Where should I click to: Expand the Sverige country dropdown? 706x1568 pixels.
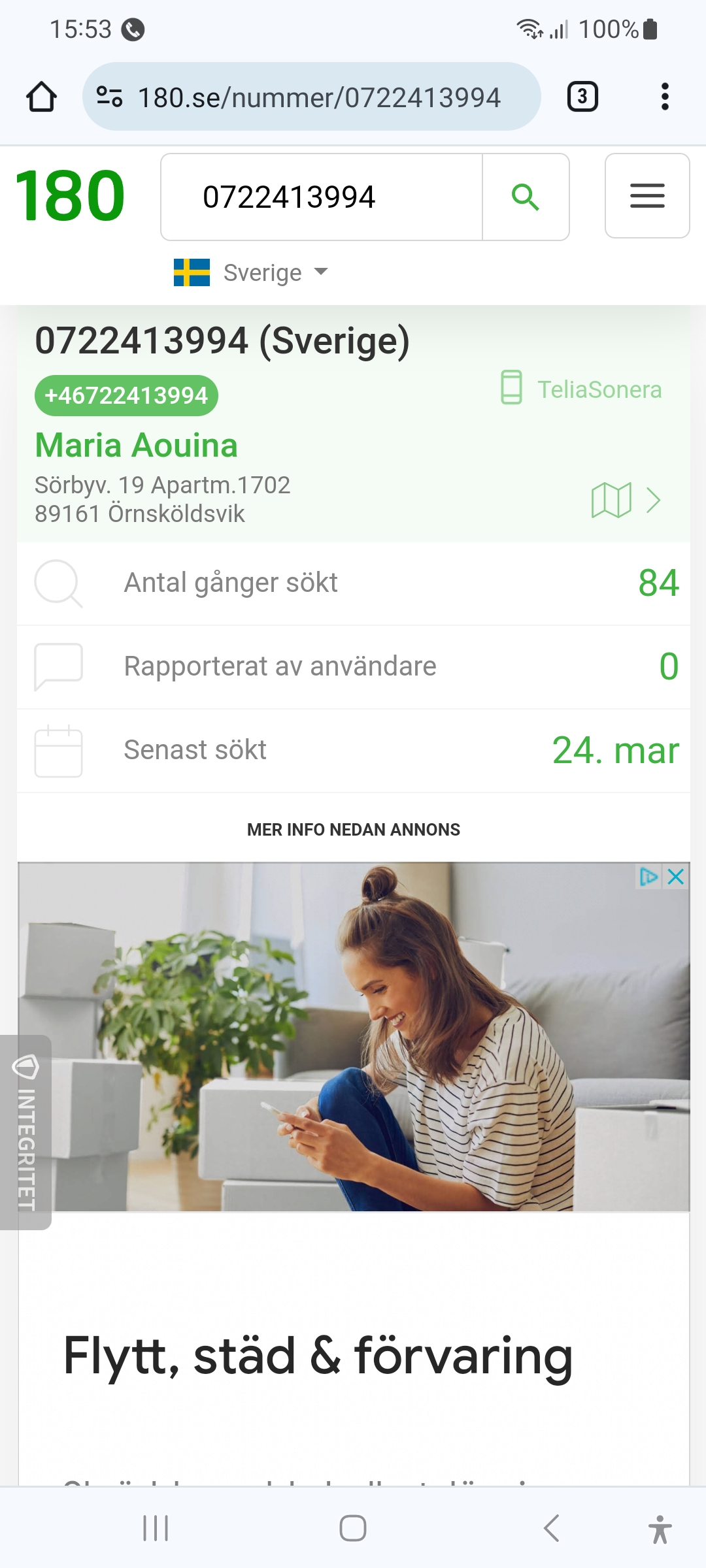[x=251, y=272]
